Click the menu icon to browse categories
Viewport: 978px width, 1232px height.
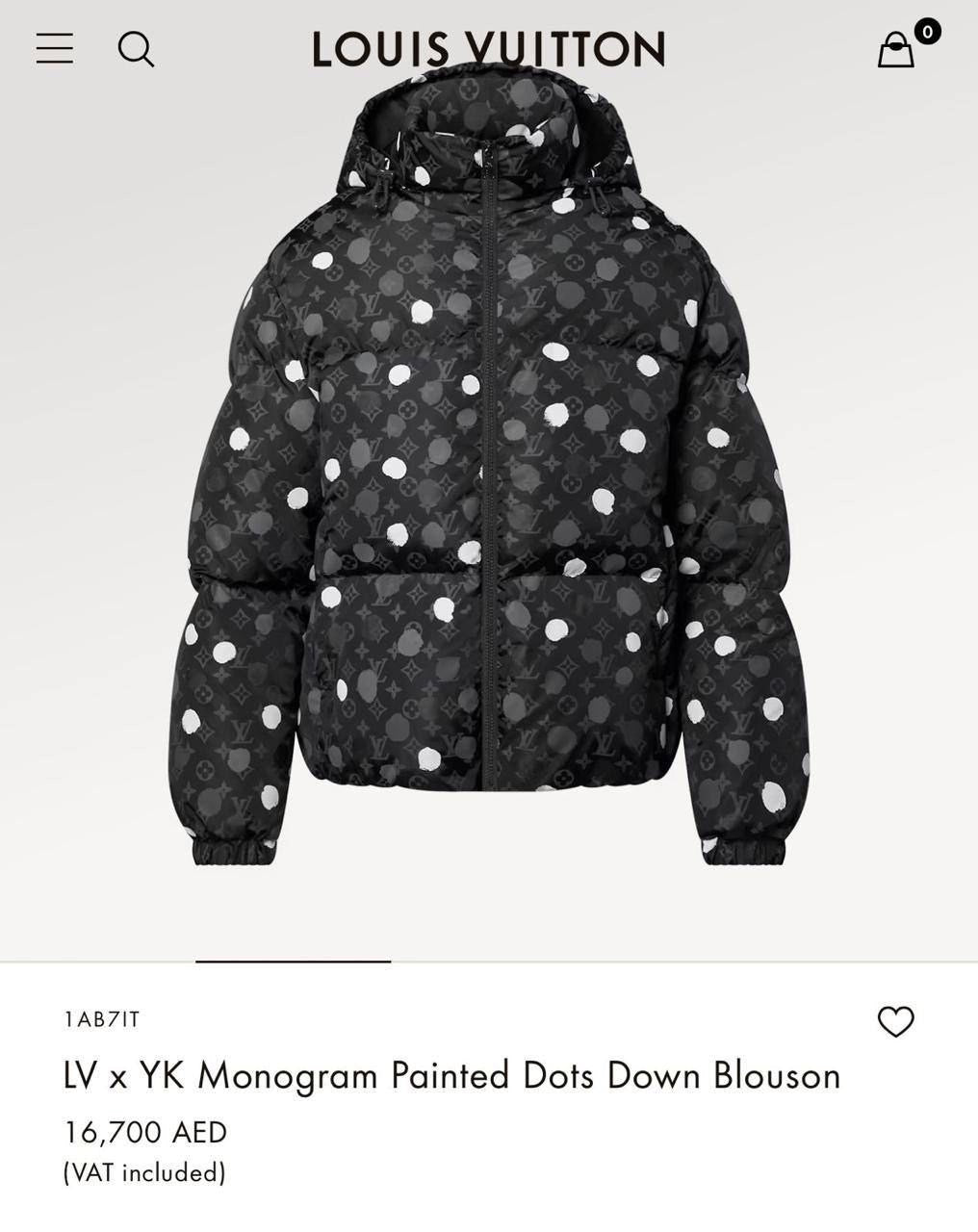click(55, 49)
